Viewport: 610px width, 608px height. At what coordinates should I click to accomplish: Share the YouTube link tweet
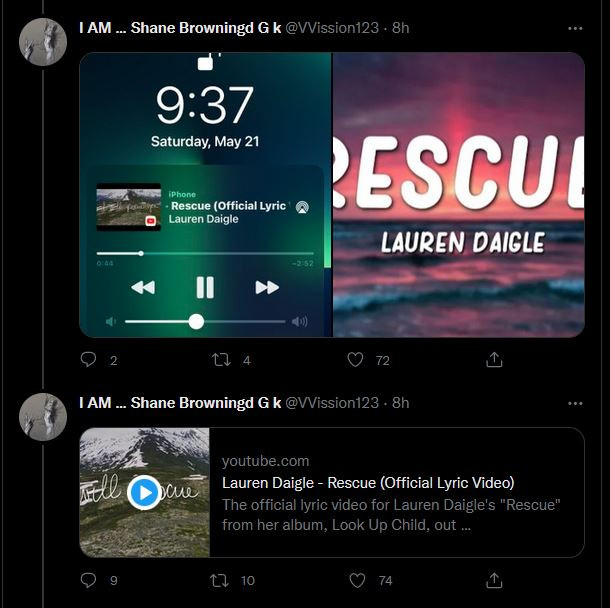pos(494,580)
